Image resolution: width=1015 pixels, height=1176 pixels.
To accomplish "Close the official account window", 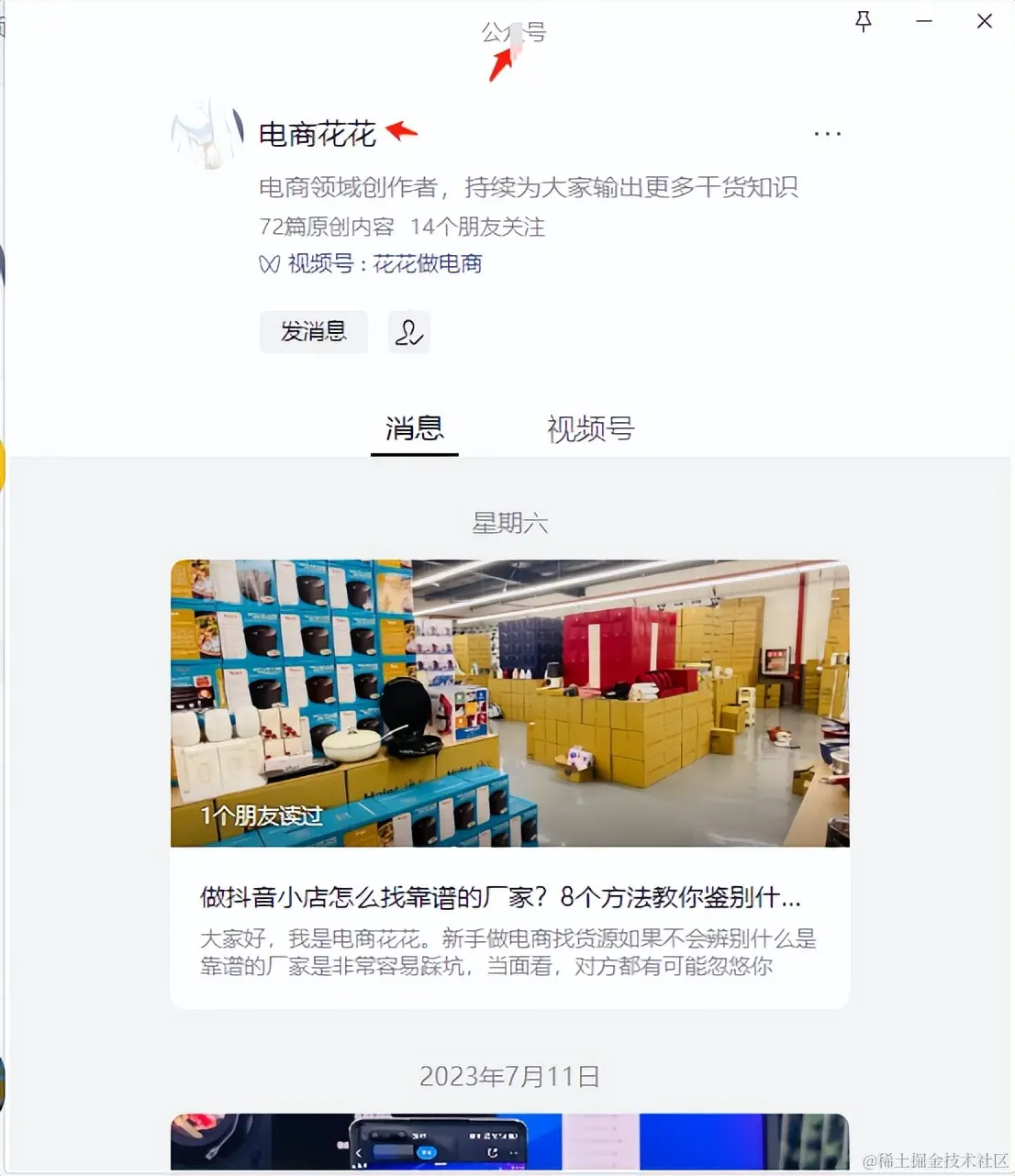I will coord(984,21).
